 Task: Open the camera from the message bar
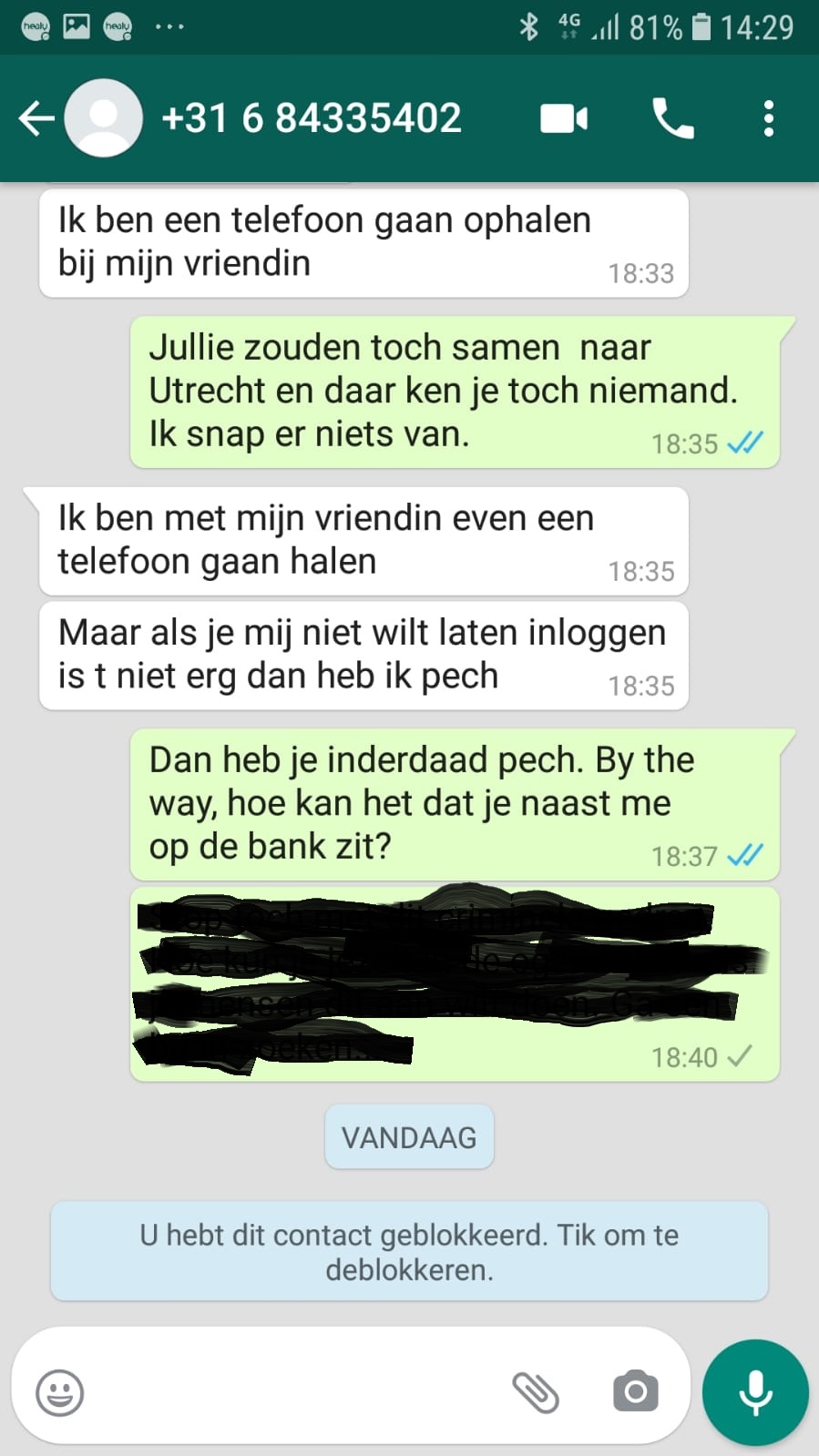635,1392
